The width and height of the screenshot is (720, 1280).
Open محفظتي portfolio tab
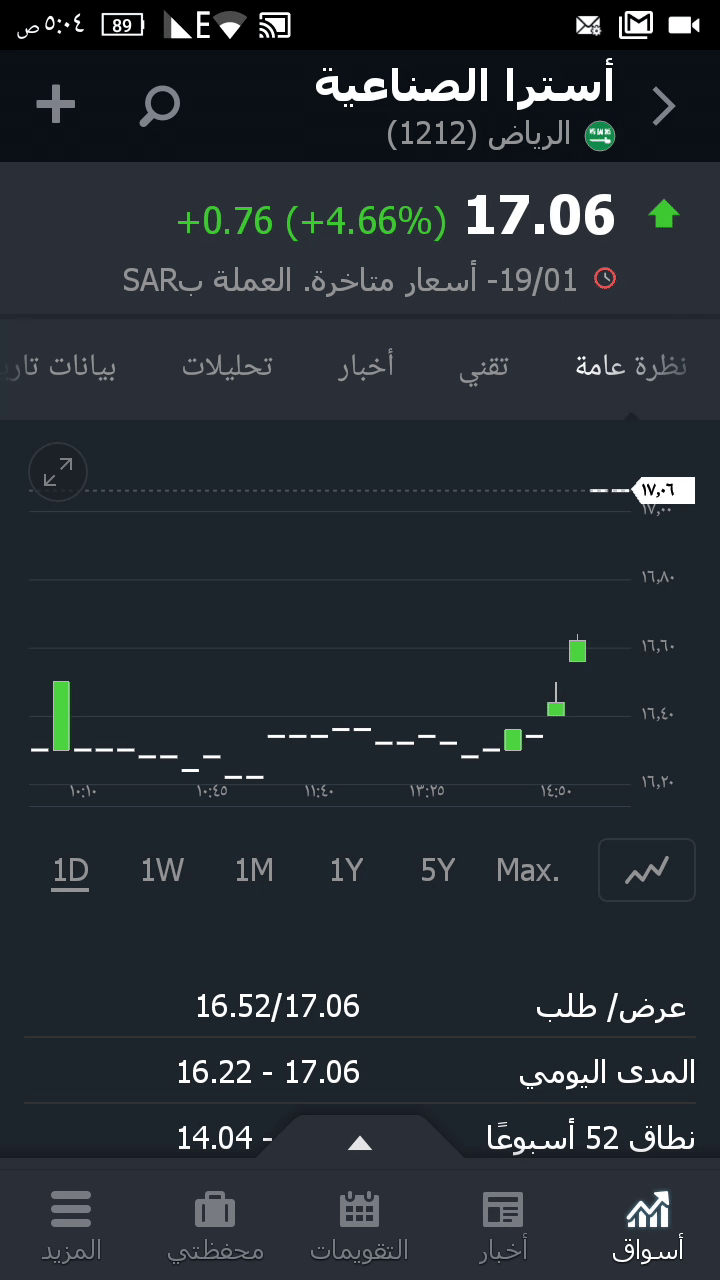pos(215,1225)
